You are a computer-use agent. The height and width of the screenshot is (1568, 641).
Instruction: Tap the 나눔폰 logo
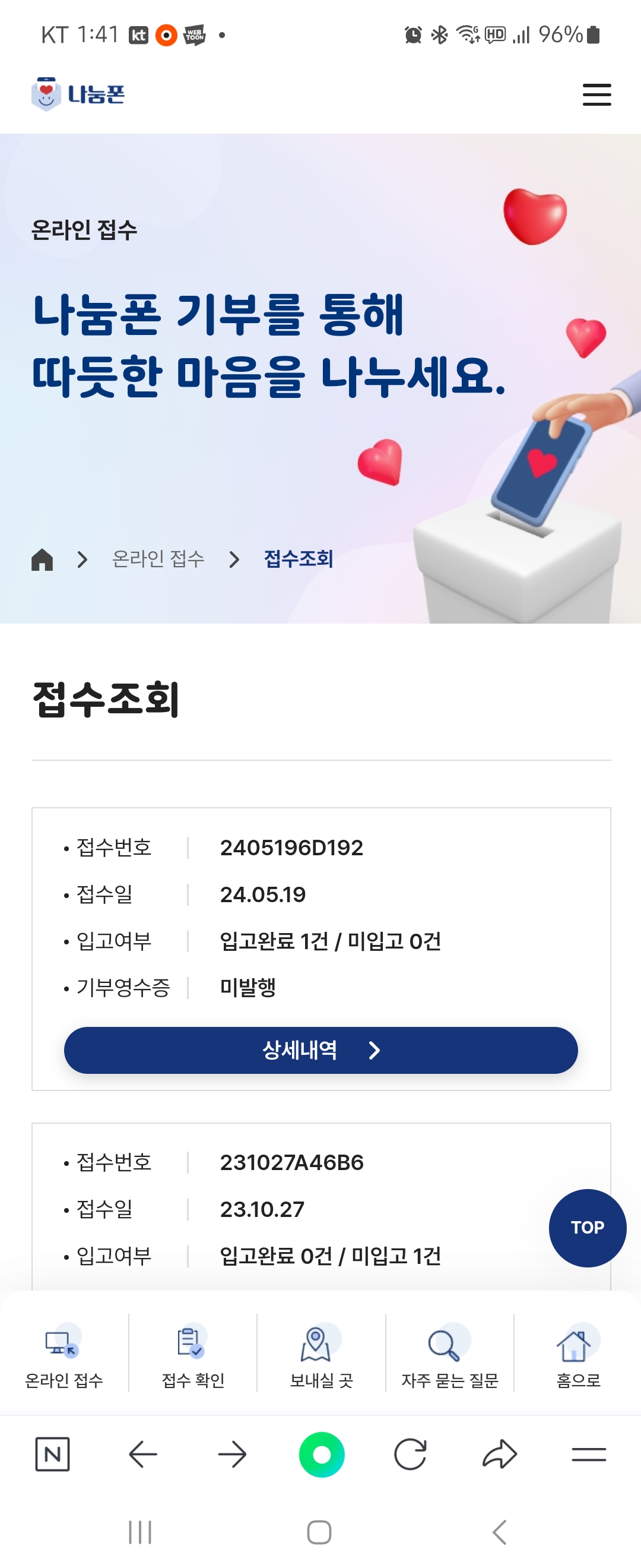click(x=78, y=94)
